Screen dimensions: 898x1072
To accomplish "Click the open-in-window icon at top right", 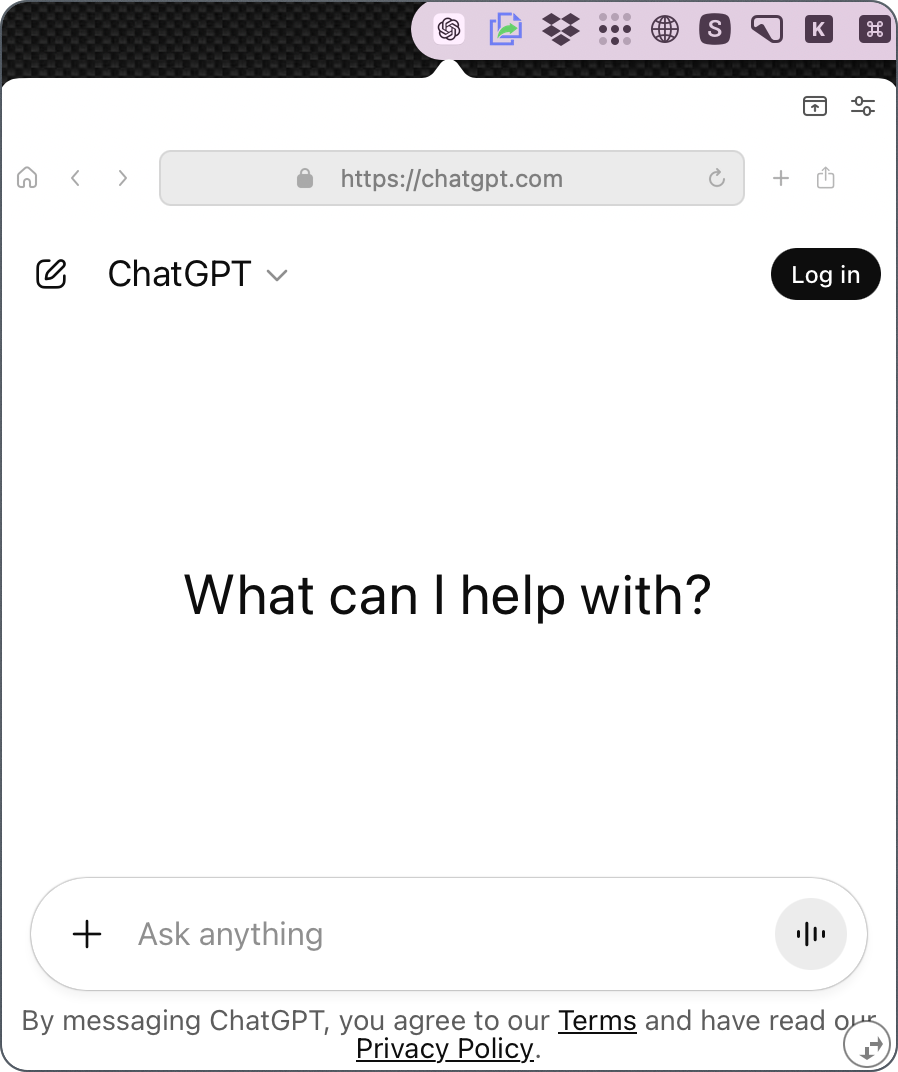I will tap(815, 105).
